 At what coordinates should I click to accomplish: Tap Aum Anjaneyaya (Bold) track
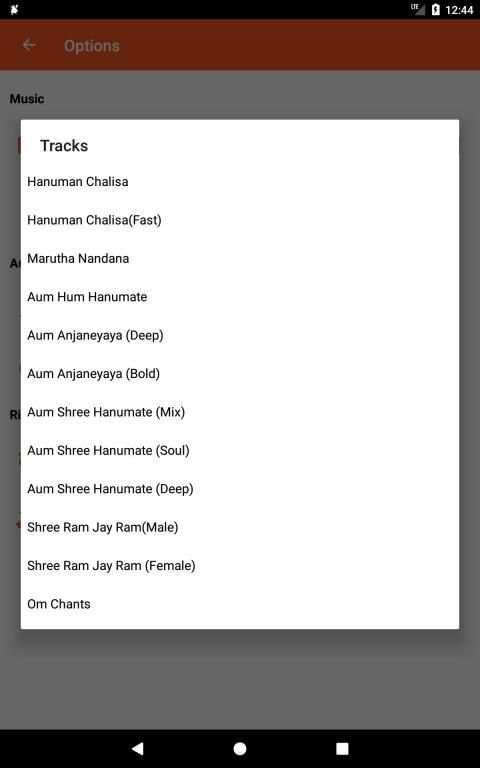(x=240, y=374)
